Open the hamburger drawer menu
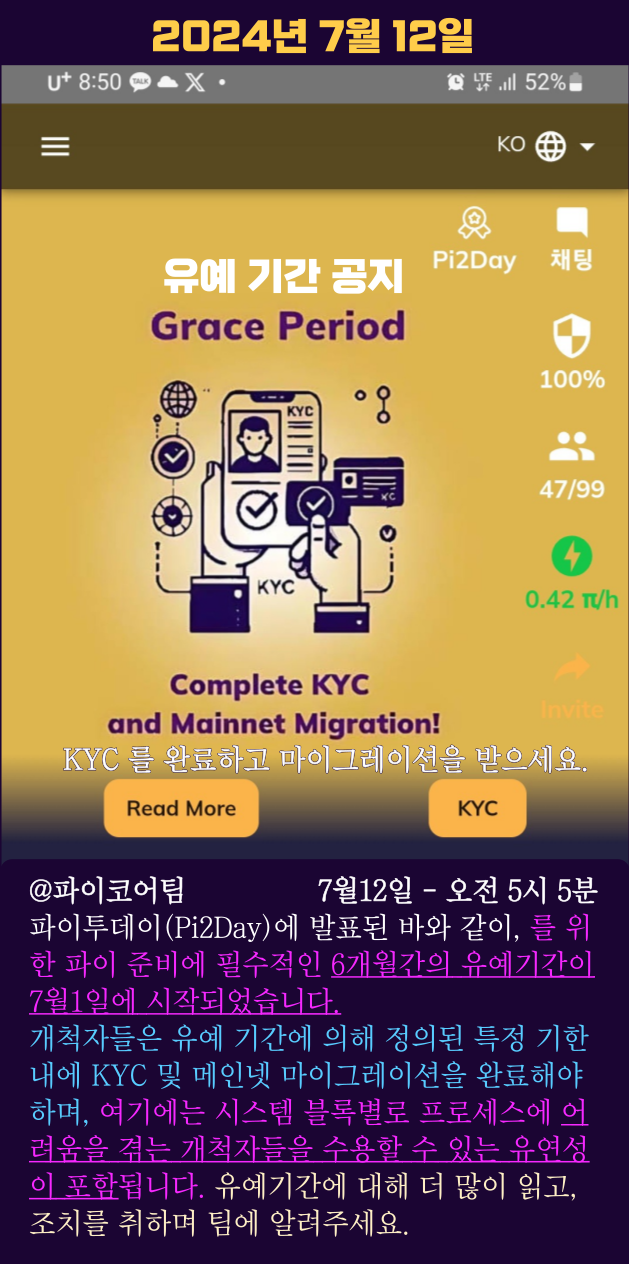The width and height of the screenshot is (629, 1264). (55, 146)
